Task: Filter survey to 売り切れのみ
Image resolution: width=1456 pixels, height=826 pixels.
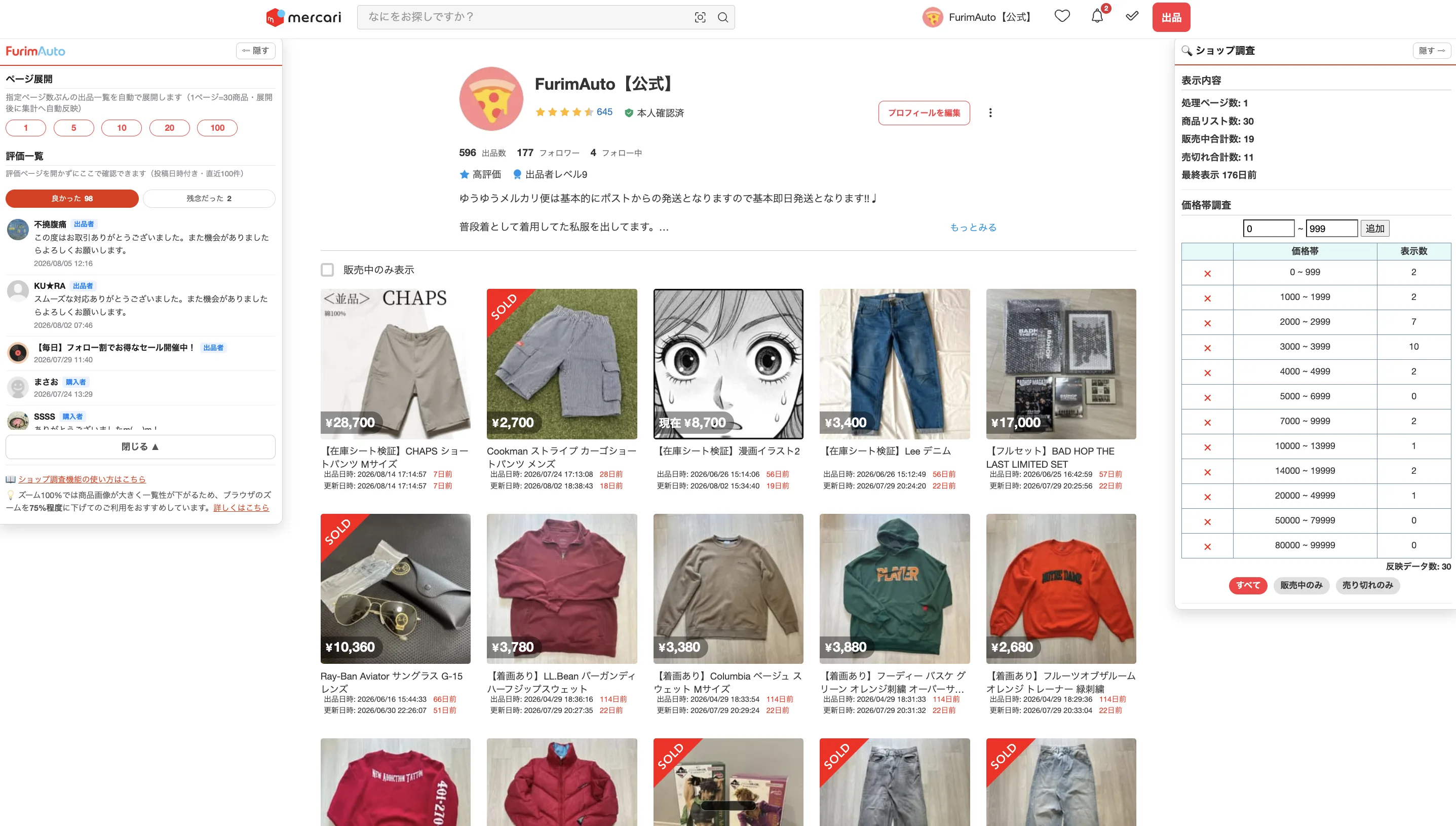Action: (1367, 585)
